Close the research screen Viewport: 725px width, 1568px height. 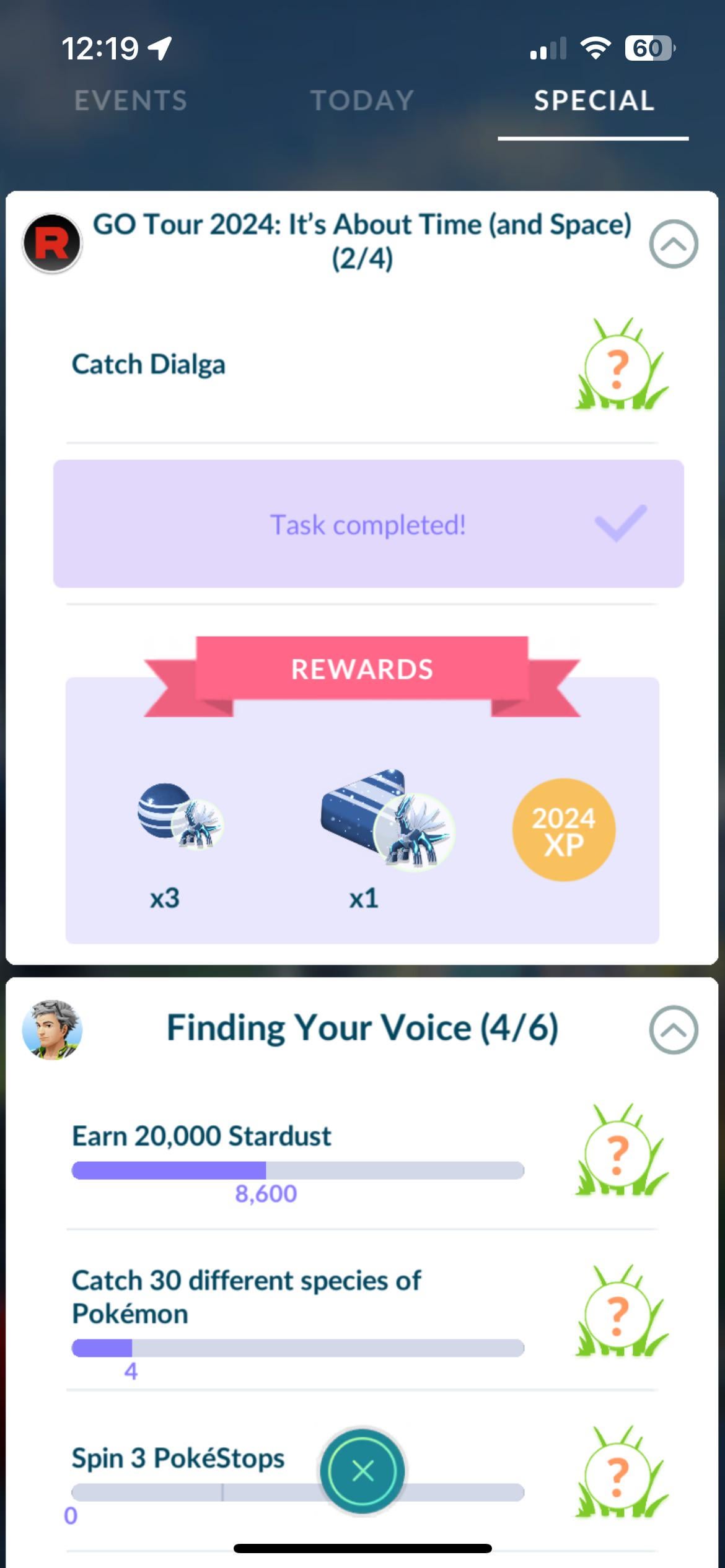click(x=362, y=1471)
